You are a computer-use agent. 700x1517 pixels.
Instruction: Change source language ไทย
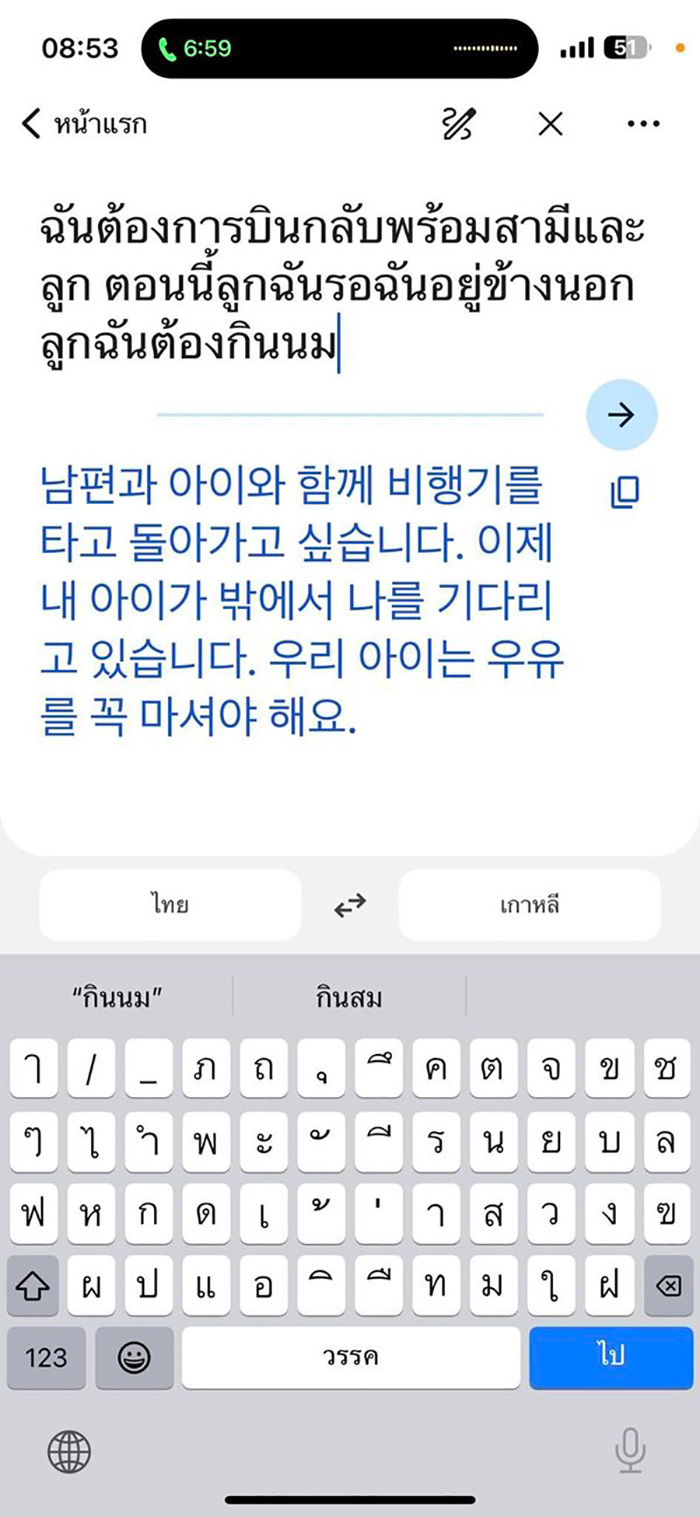[170, 906]
